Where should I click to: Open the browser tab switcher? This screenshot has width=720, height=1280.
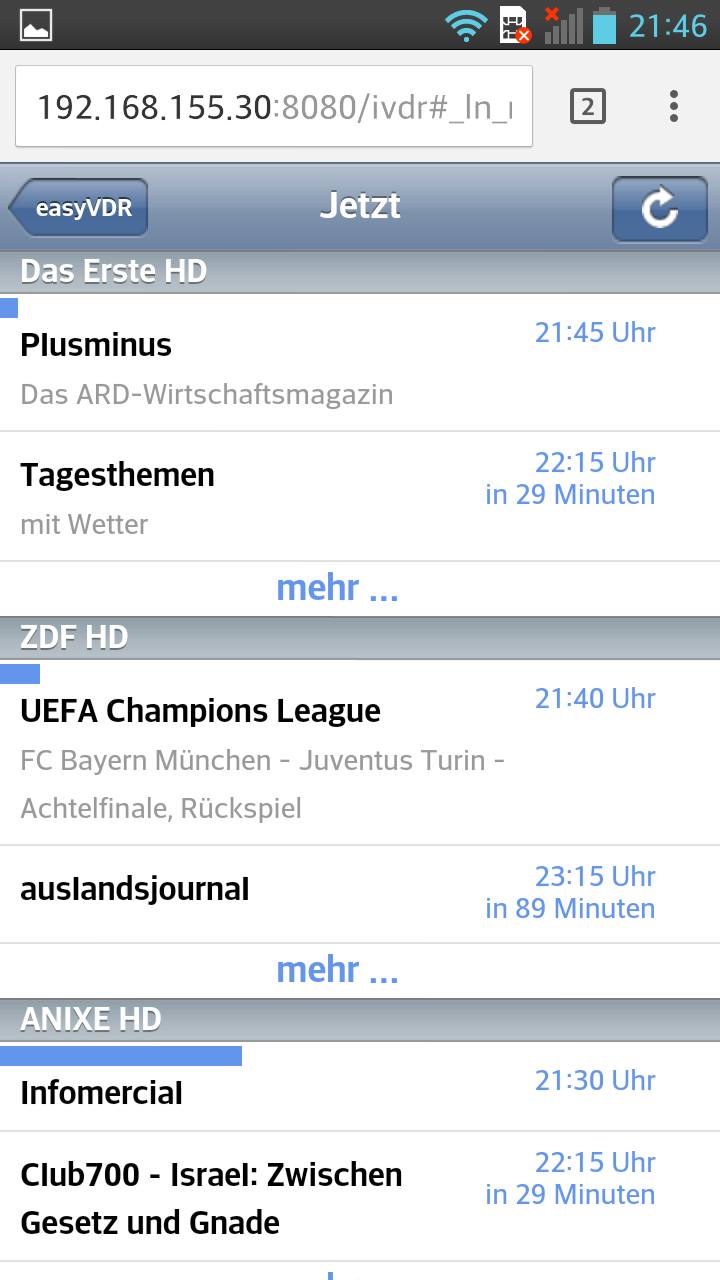tap(587, 106)
